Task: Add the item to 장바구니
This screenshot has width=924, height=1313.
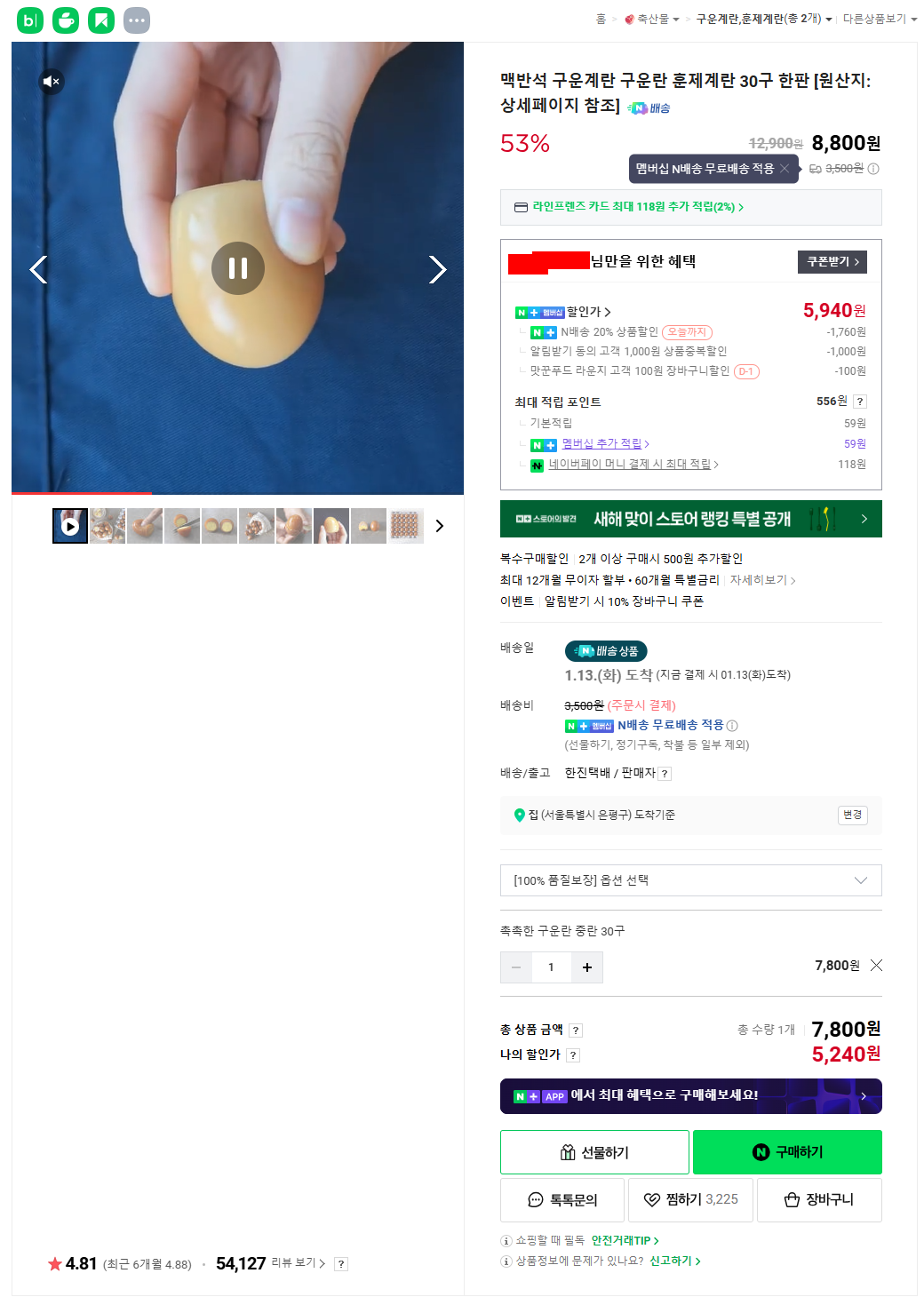Action: 819,1200
